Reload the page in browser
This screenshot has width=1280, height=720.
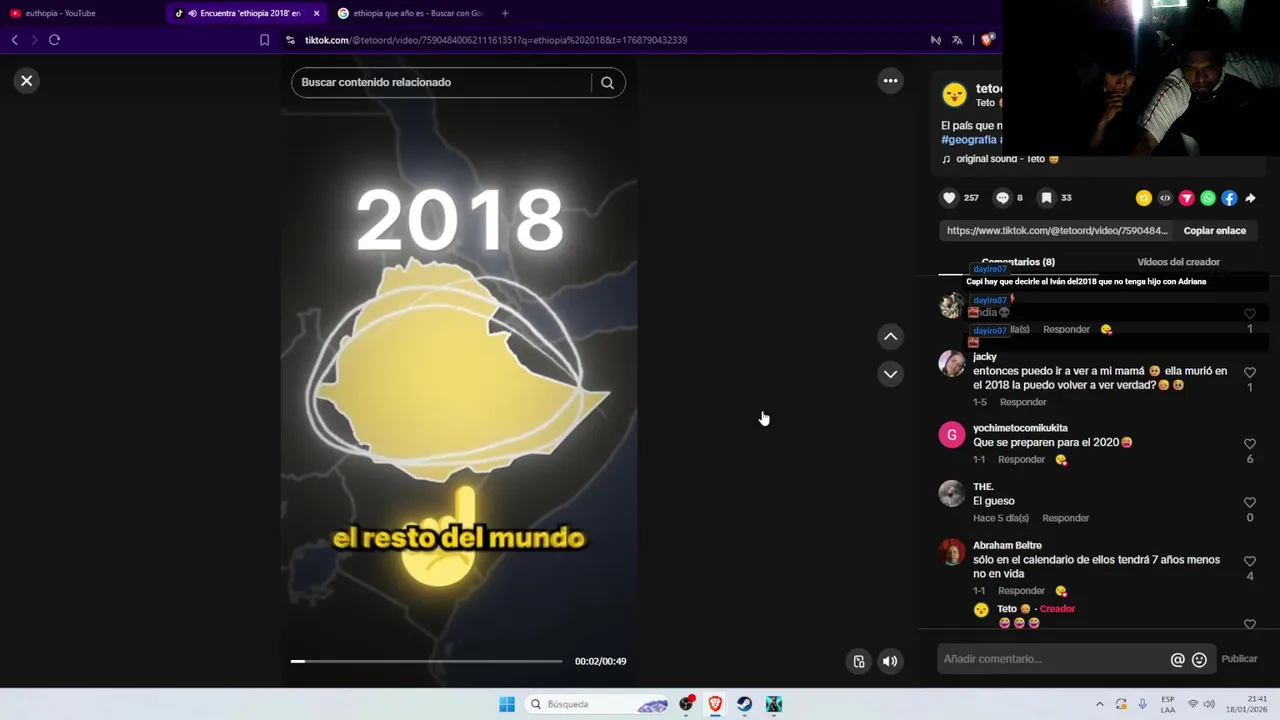[x=54, y=40]
